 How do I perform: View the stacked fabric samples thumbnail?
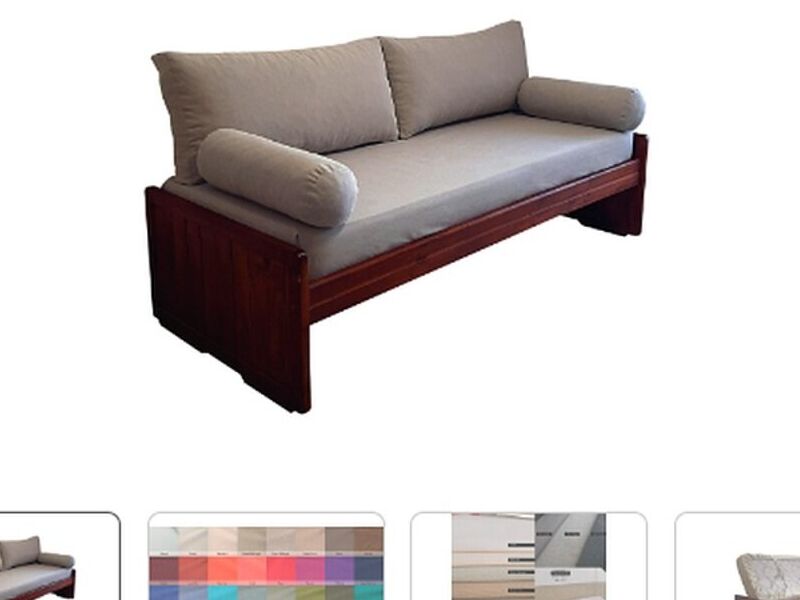[528, 558]
